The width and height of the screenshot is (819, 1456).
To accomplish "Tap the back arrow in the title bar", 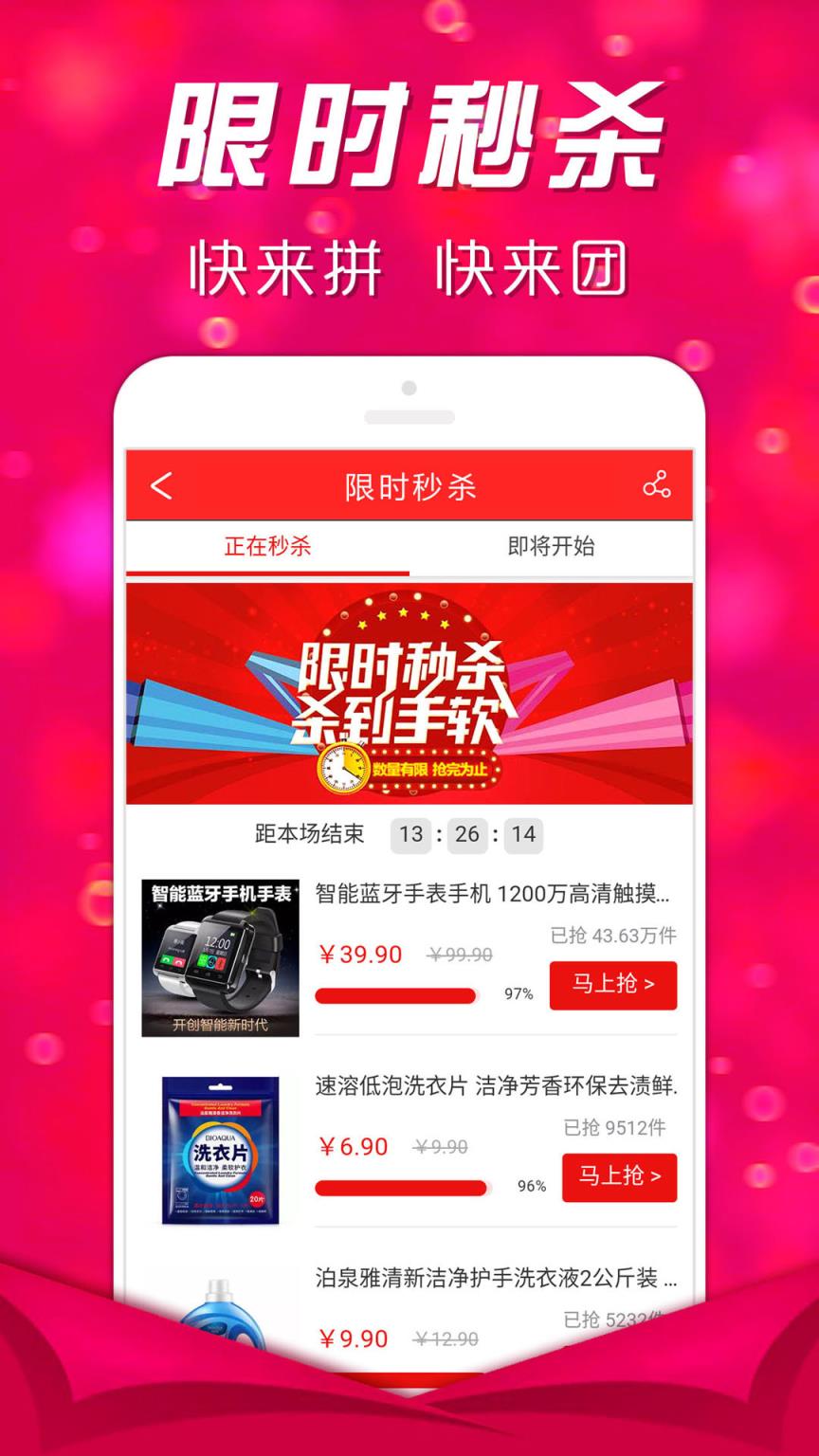I will (x=161, y=486).
